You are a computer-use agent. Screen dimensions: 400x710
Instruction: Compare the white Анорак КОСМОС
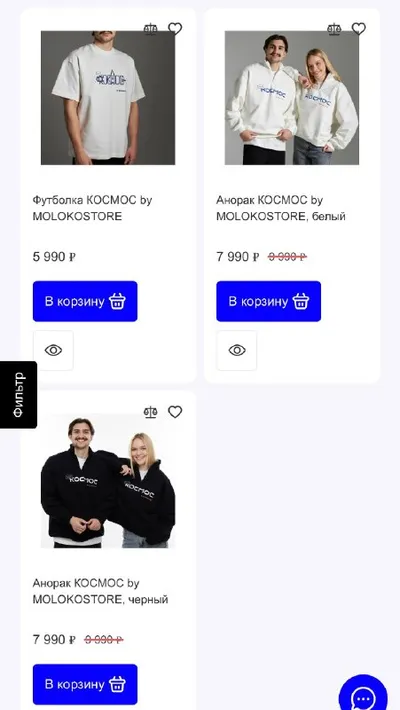click(334, 29)
